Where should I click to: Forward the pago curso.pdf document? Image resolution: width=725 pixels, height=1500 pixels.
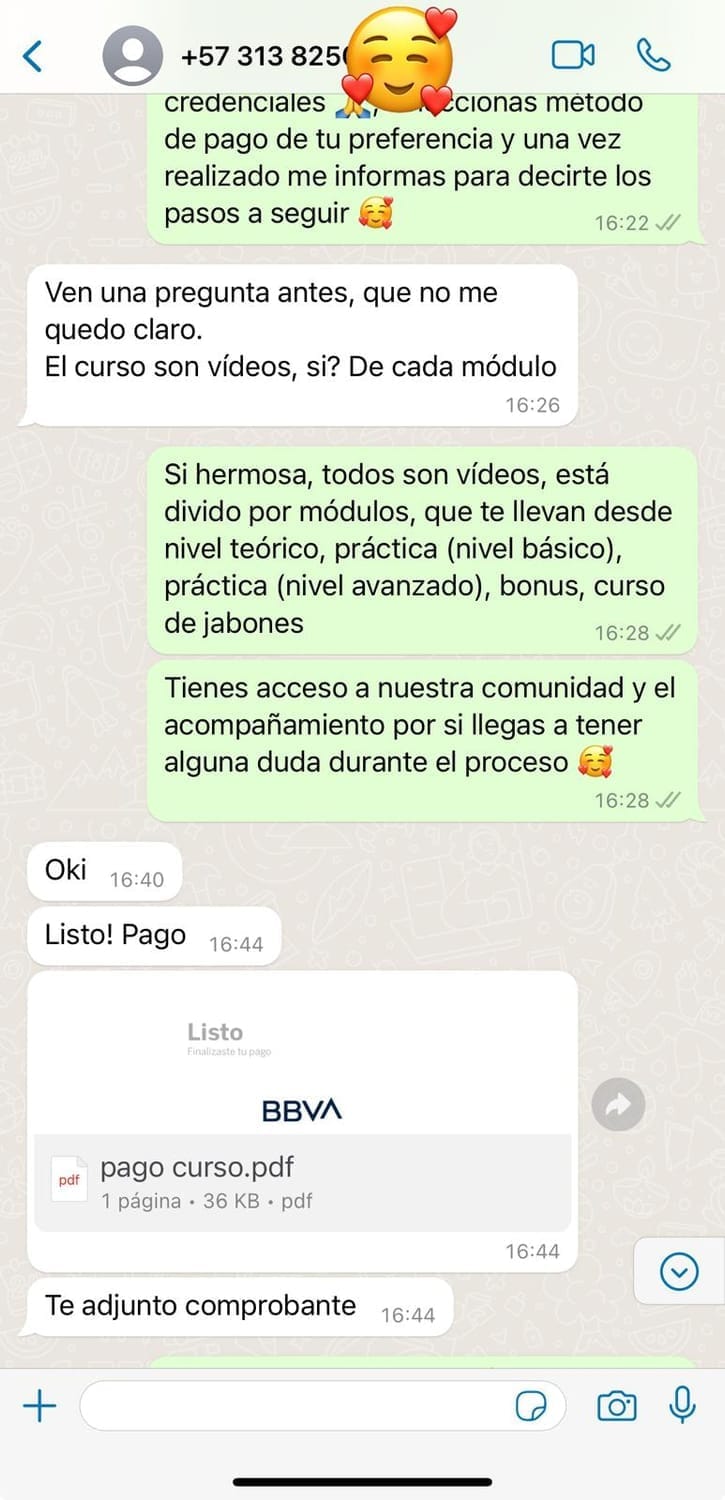click(x=618, y=1104)
